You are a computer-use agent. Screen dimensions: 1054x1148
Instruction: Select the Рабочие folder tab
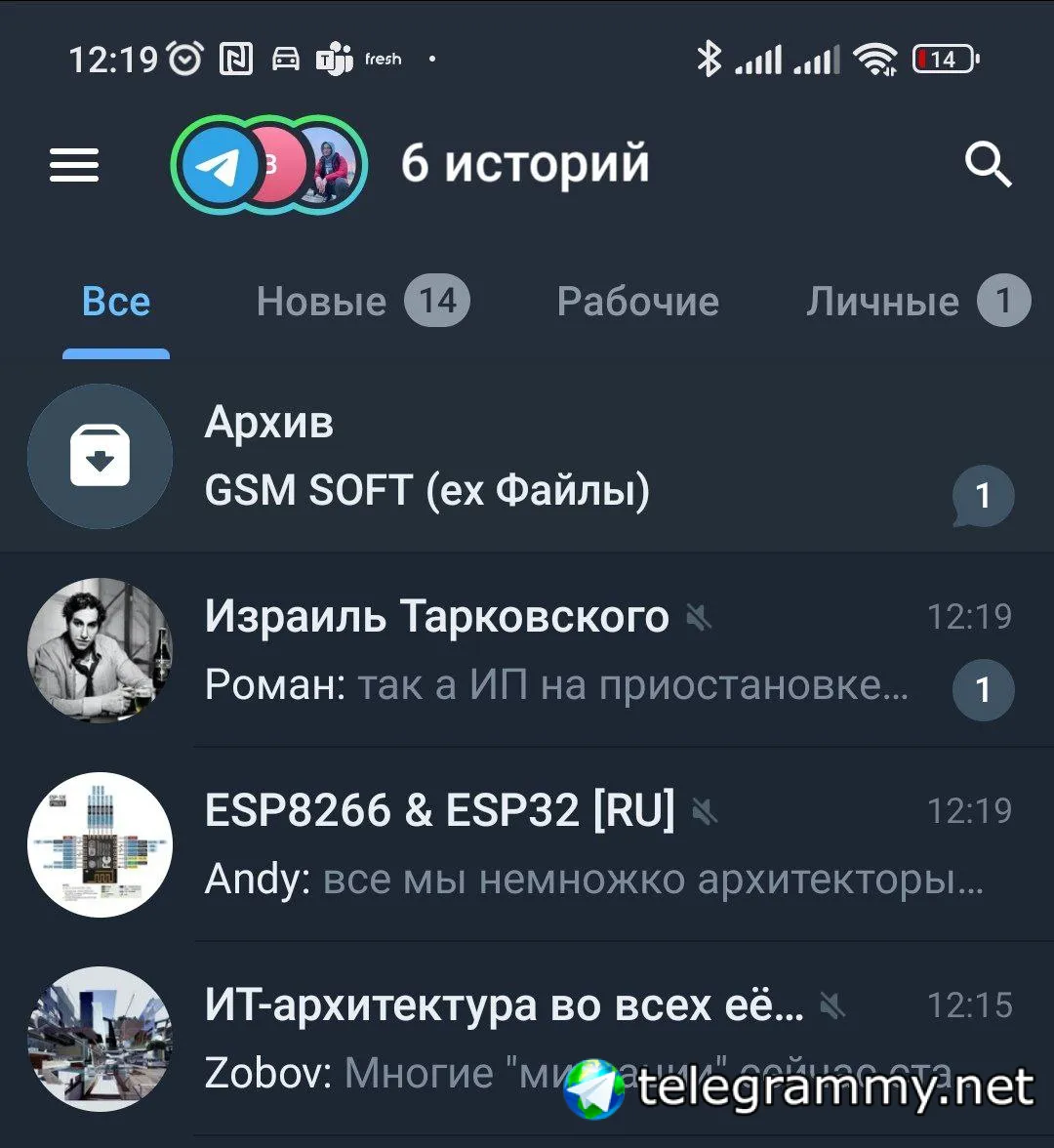click(637, 302)
